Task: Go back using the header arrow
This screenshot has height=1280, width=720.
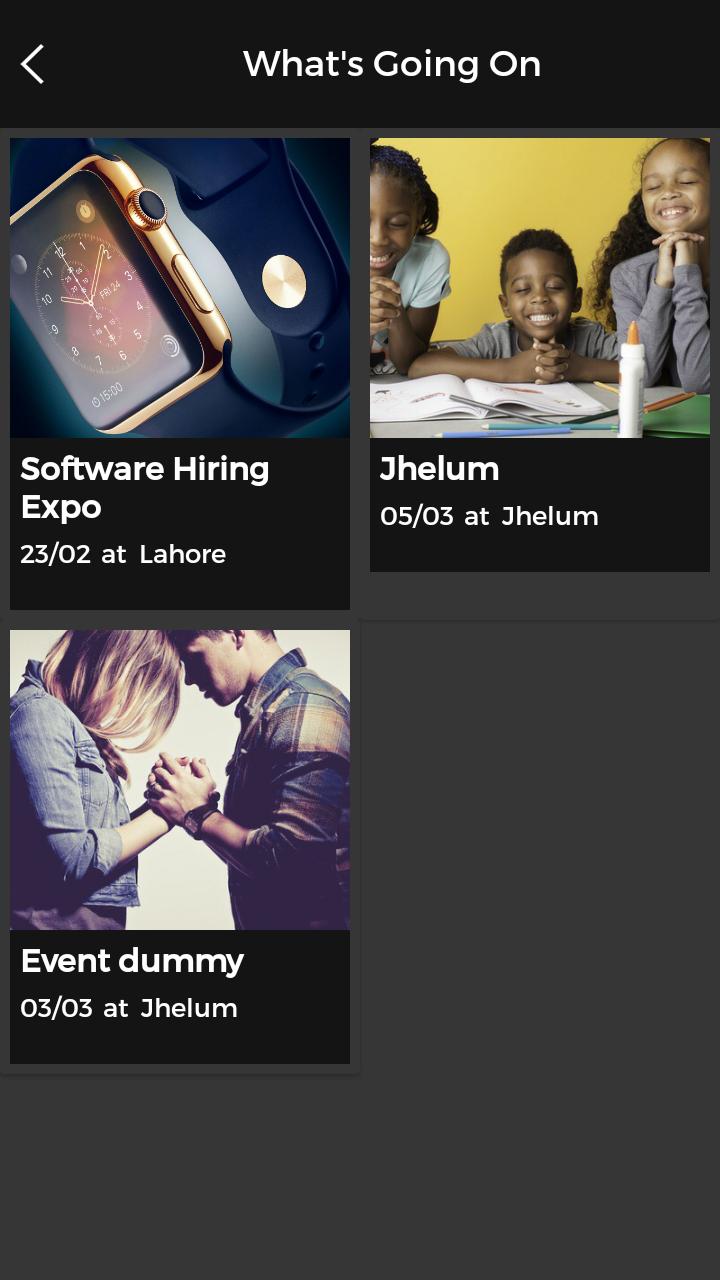Action: click(x=33, y=64)
